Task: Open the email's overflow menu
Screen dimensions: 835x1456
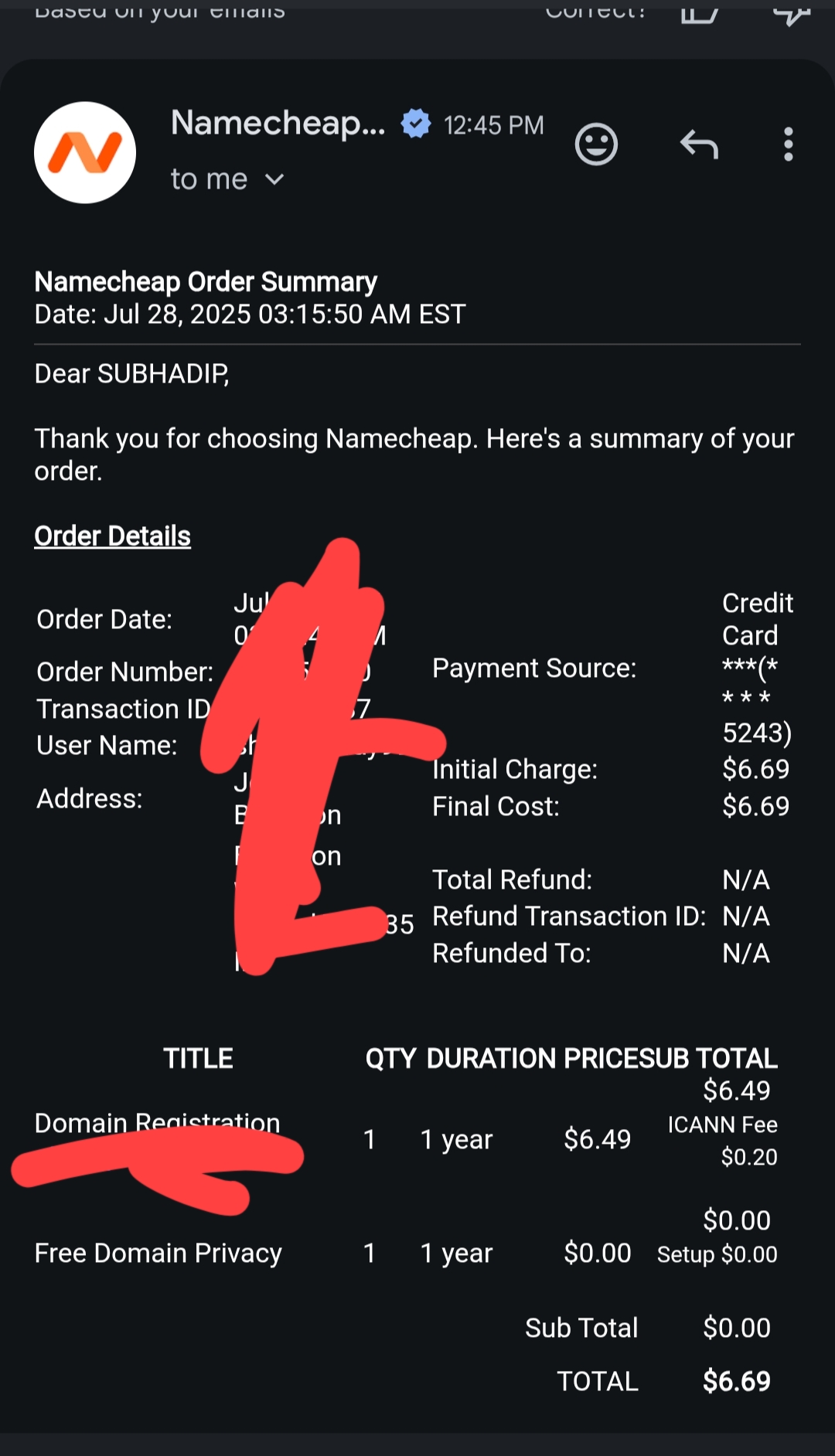Action: [788, 145]
